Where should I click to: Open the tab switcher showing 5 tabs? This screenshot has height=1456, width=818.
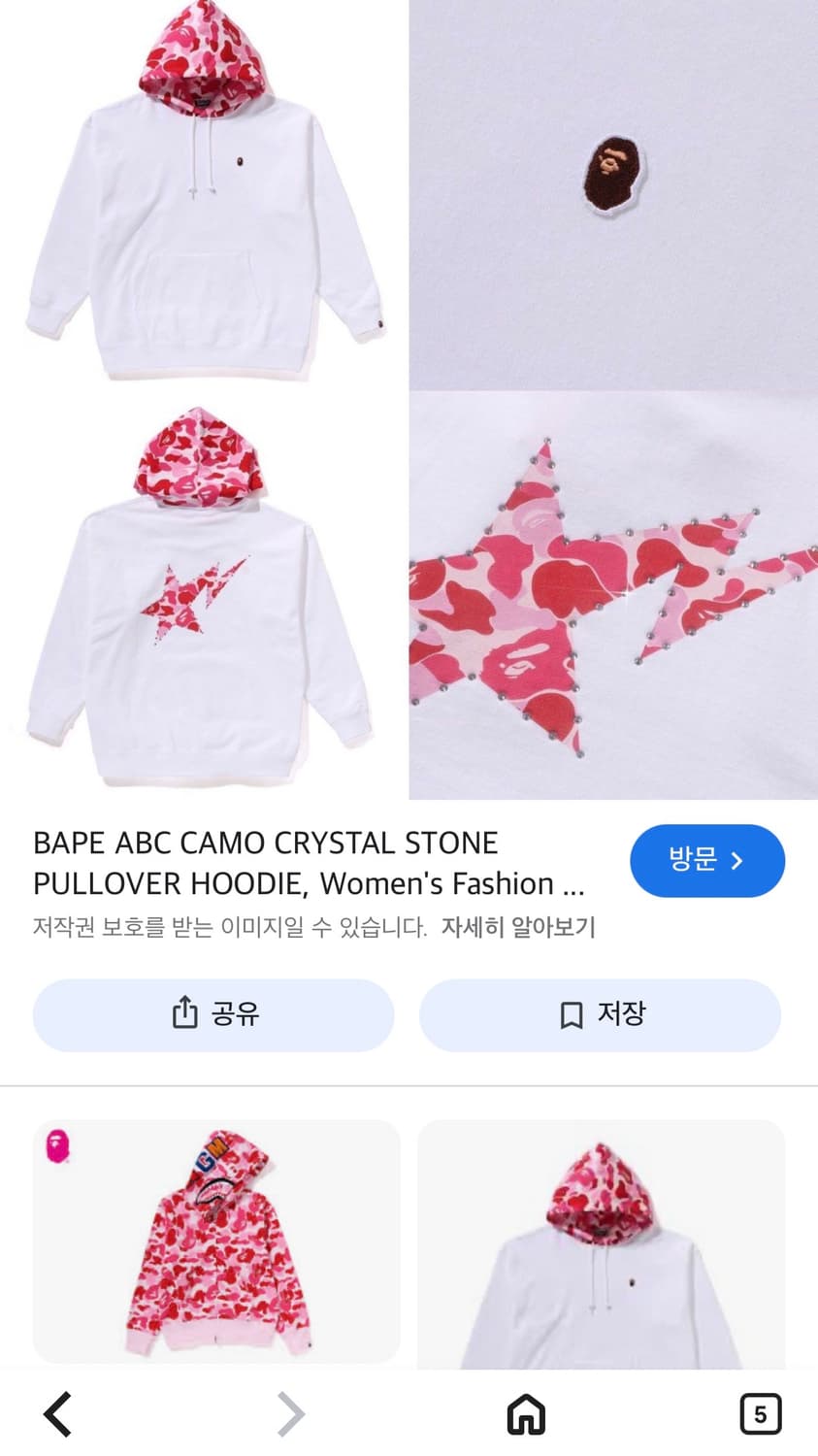coord(761,1414)
